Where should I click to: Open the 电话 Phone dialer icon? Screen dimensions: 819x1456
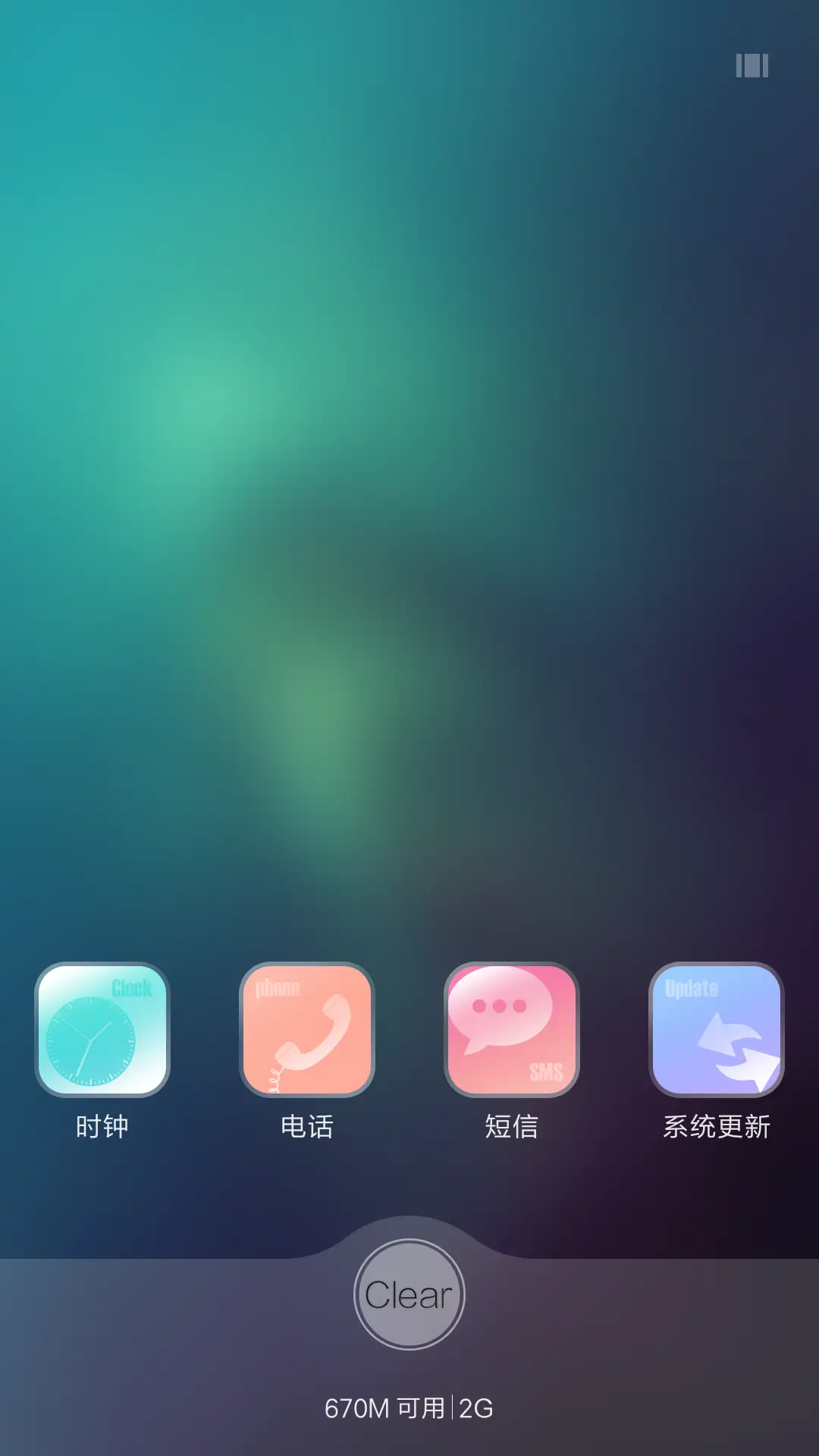point(307,1029)
